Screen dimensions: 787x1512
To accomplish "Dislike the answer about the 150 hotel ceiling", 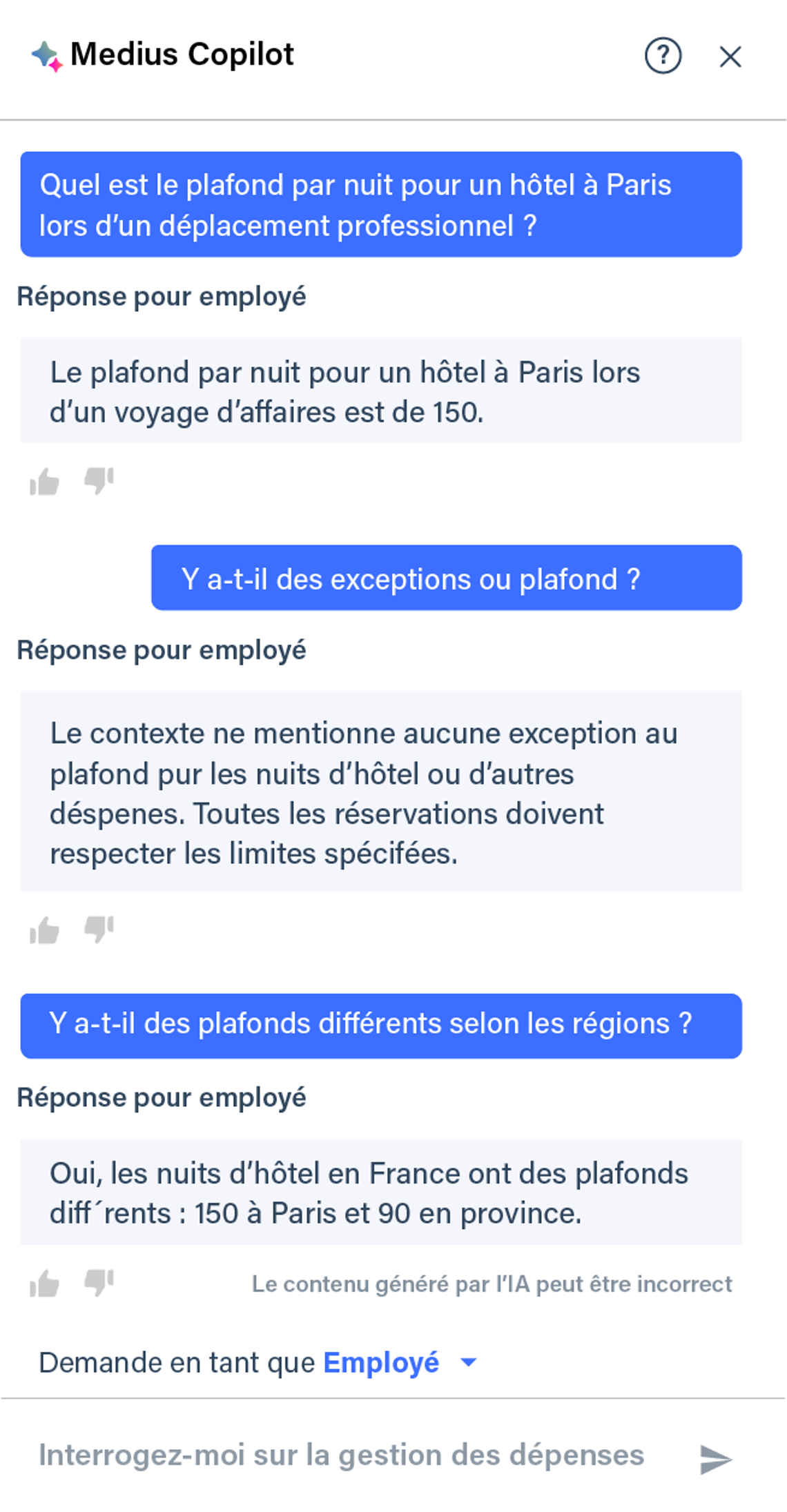I will 99,480.
